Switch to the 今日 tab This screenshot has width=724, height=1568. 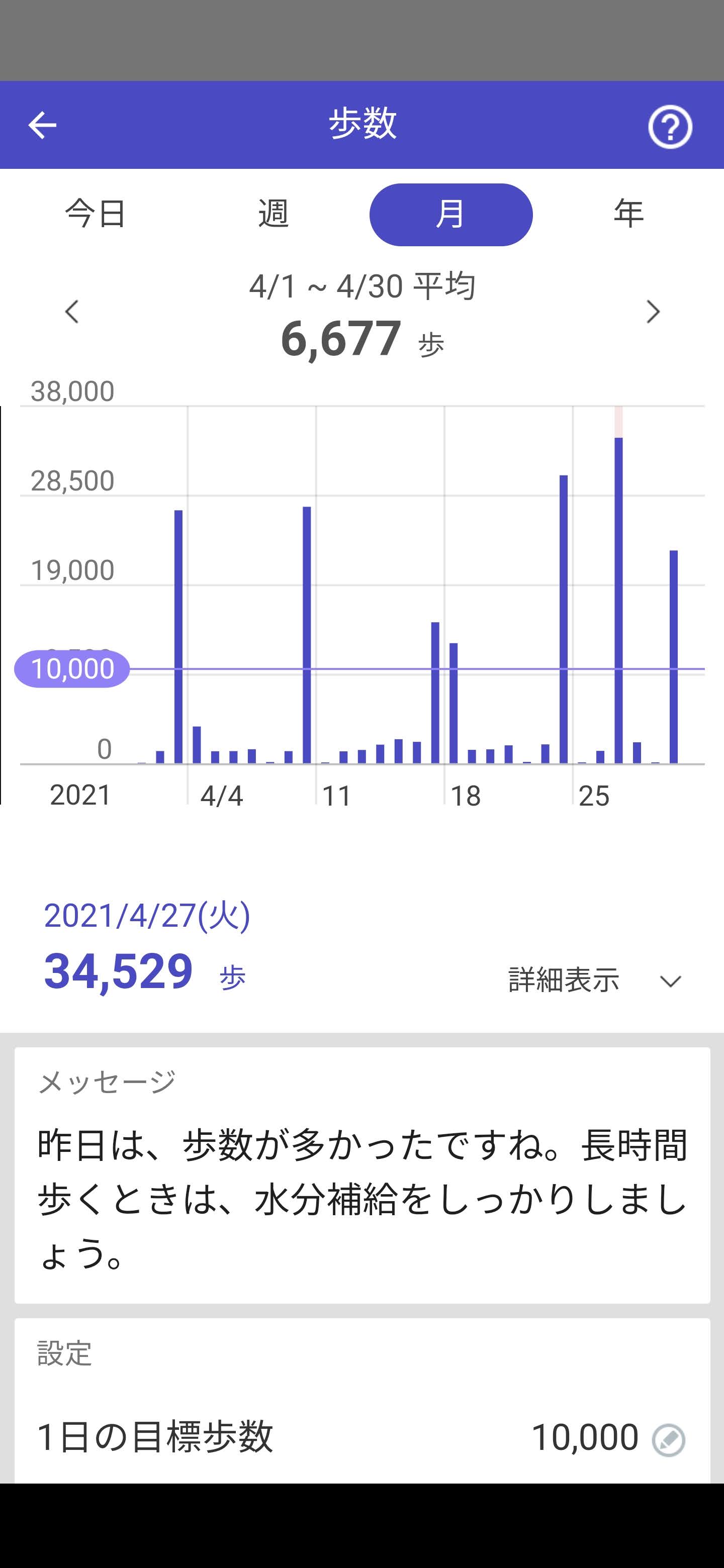(x=96, y=214)
